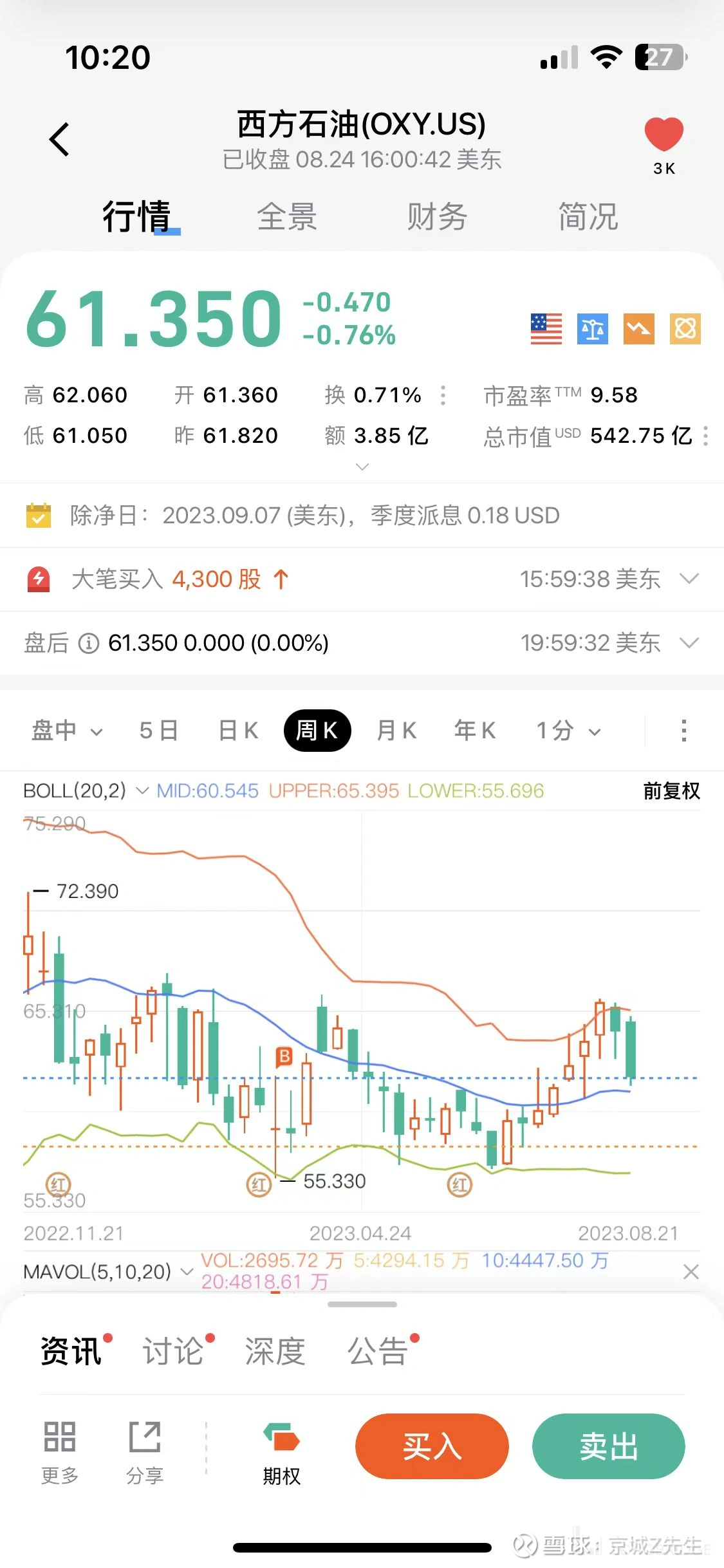Open the atom-shaped feature icon
The height and width of the screenshot is (1568, 724).
point(685,328)
